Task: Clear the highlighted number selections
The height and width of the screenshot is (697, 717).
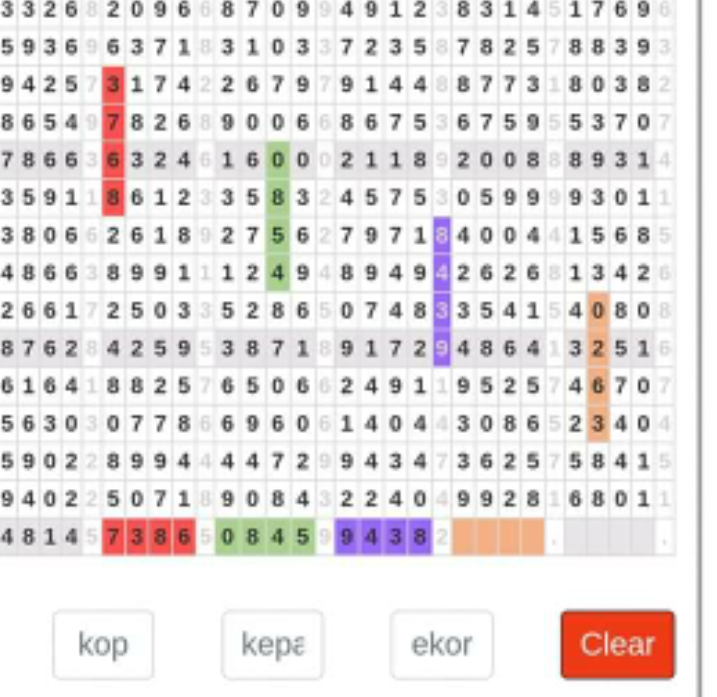Action: pyautogui.click(x=617, y=645)
